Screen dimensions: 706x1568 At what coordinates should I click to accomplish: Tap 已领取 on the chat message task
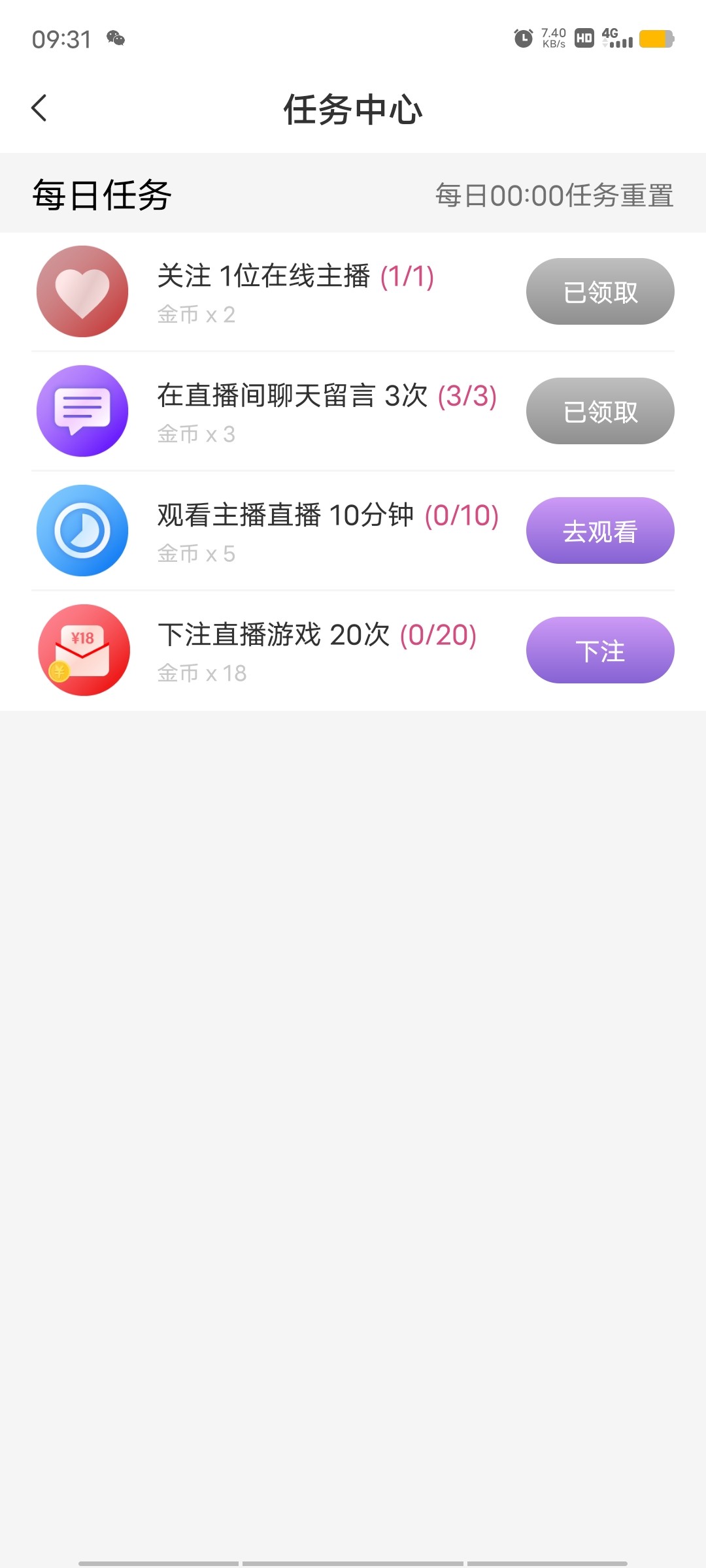tap(599, 411)
